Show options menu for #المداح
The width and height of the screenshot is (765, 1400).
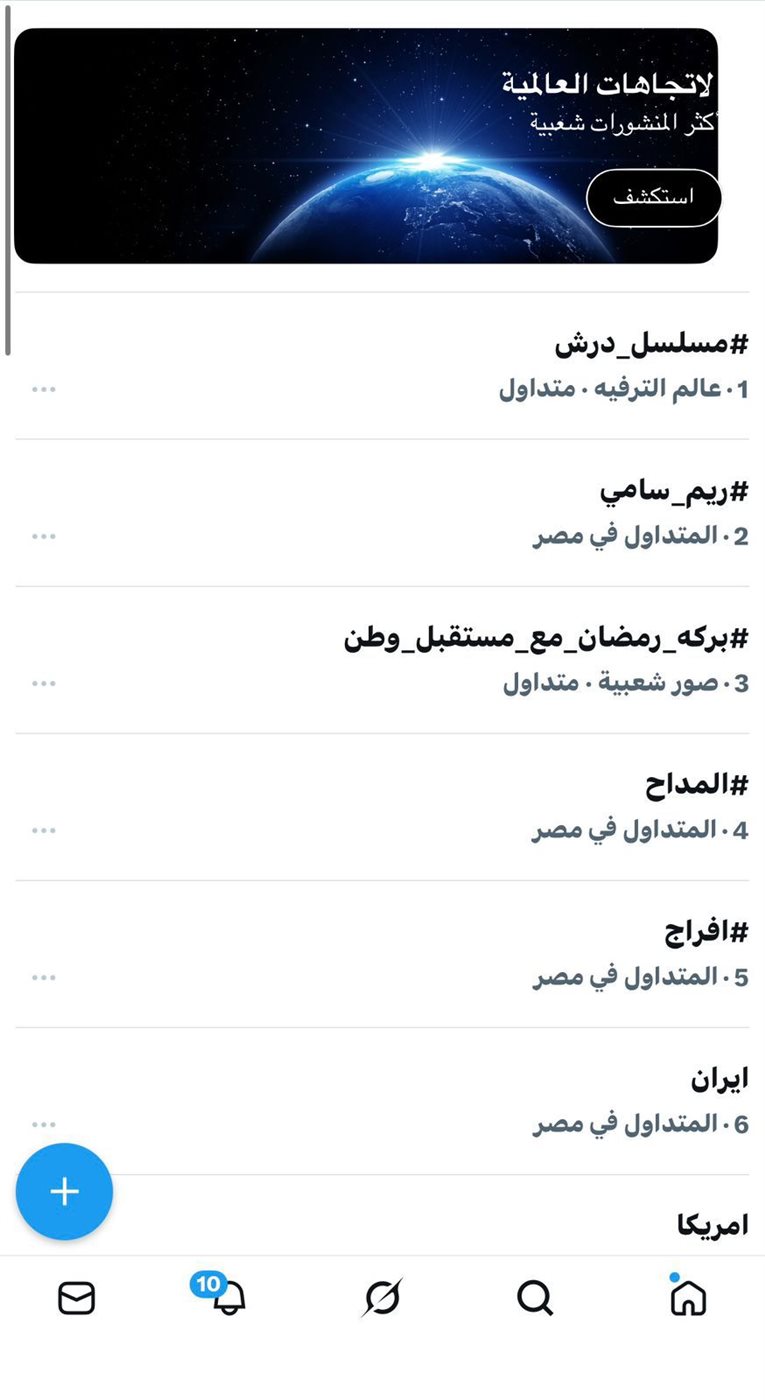point(43,830)
